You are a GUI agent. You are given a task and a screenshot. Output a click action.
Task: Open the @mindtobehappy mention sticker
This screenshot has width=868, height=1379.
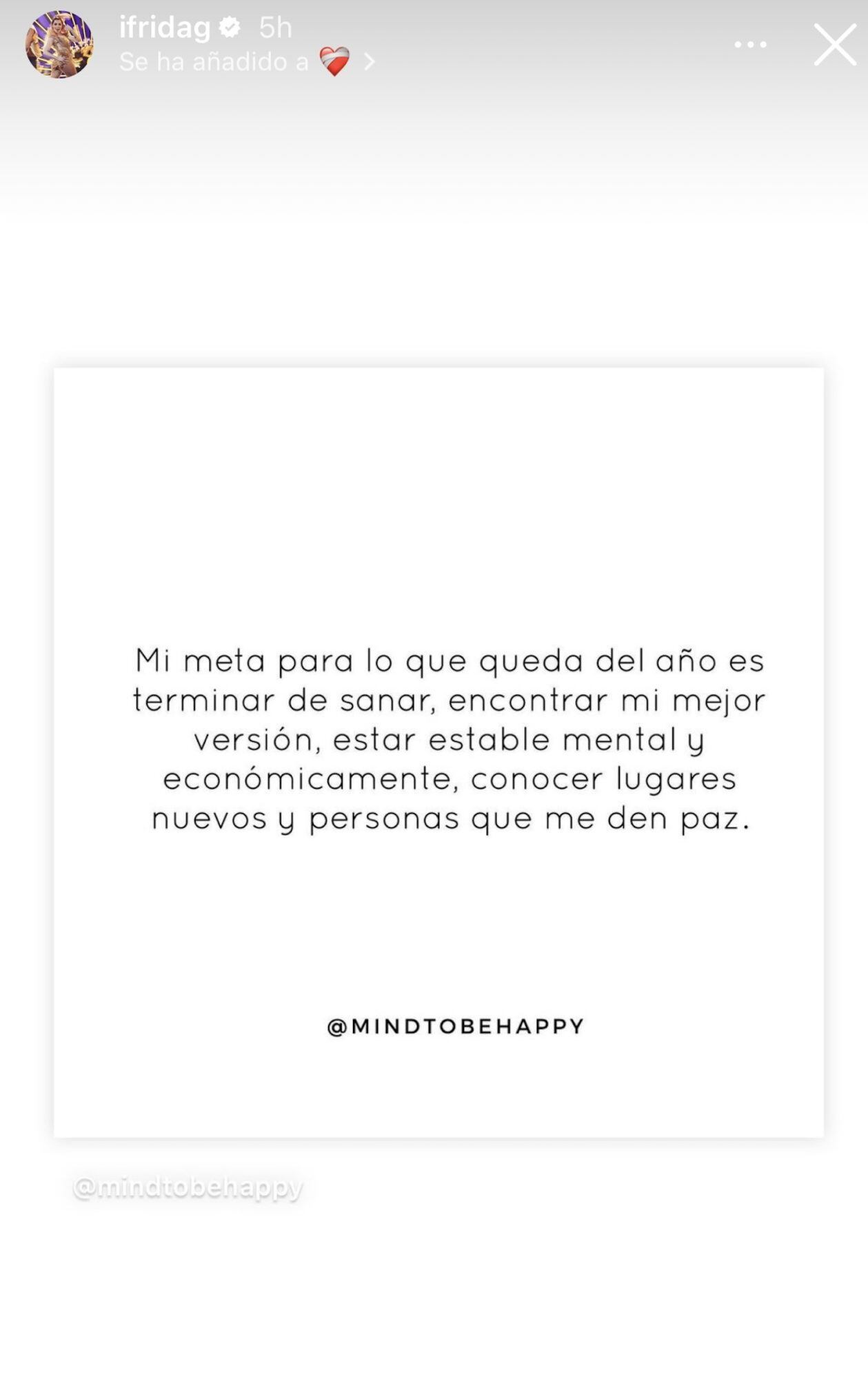188,1187
